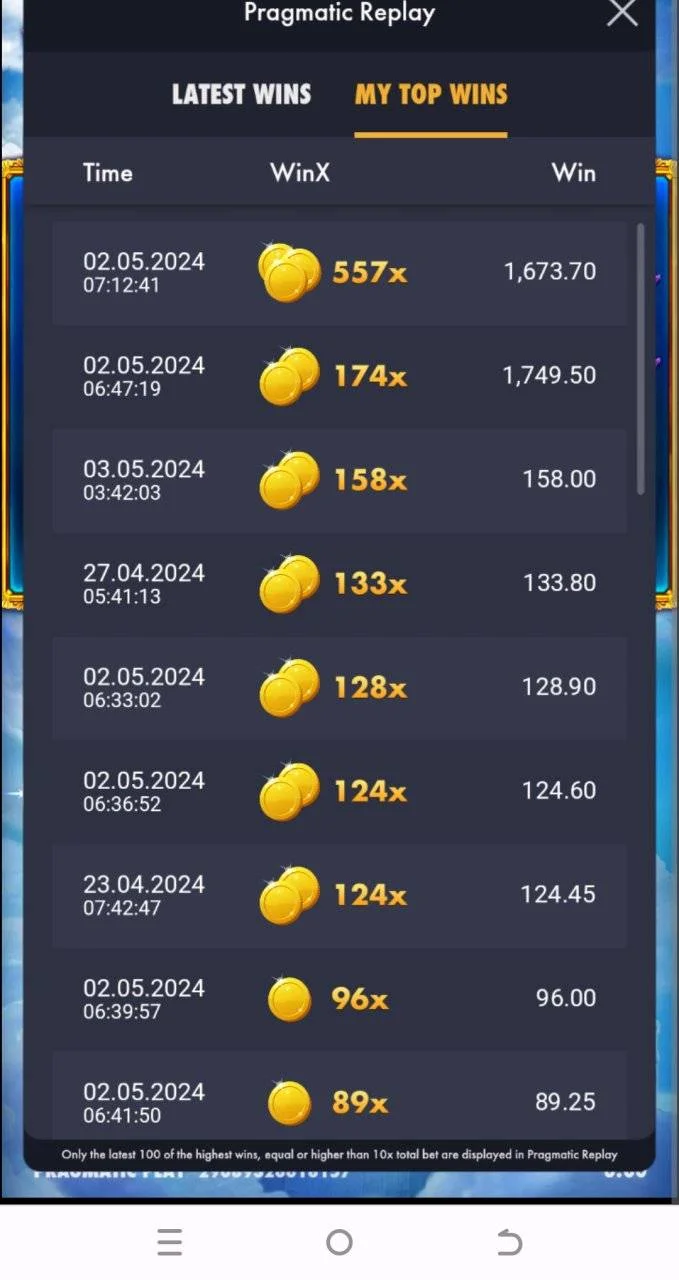Open the 124x win at 06:36:52
679x1280 pixels.
(339, 793)
